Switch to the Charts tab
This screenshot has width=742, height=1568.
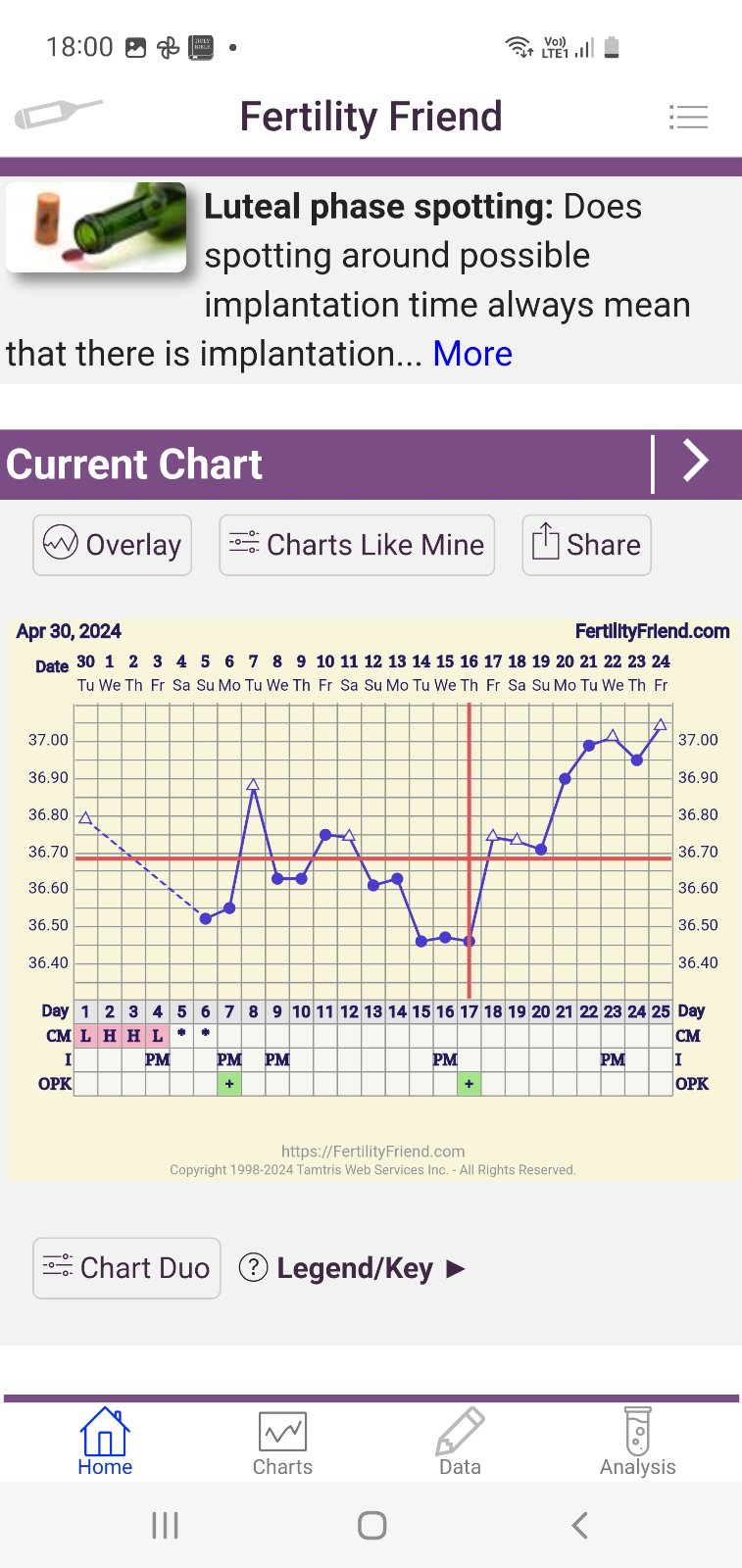[282, 1443]
